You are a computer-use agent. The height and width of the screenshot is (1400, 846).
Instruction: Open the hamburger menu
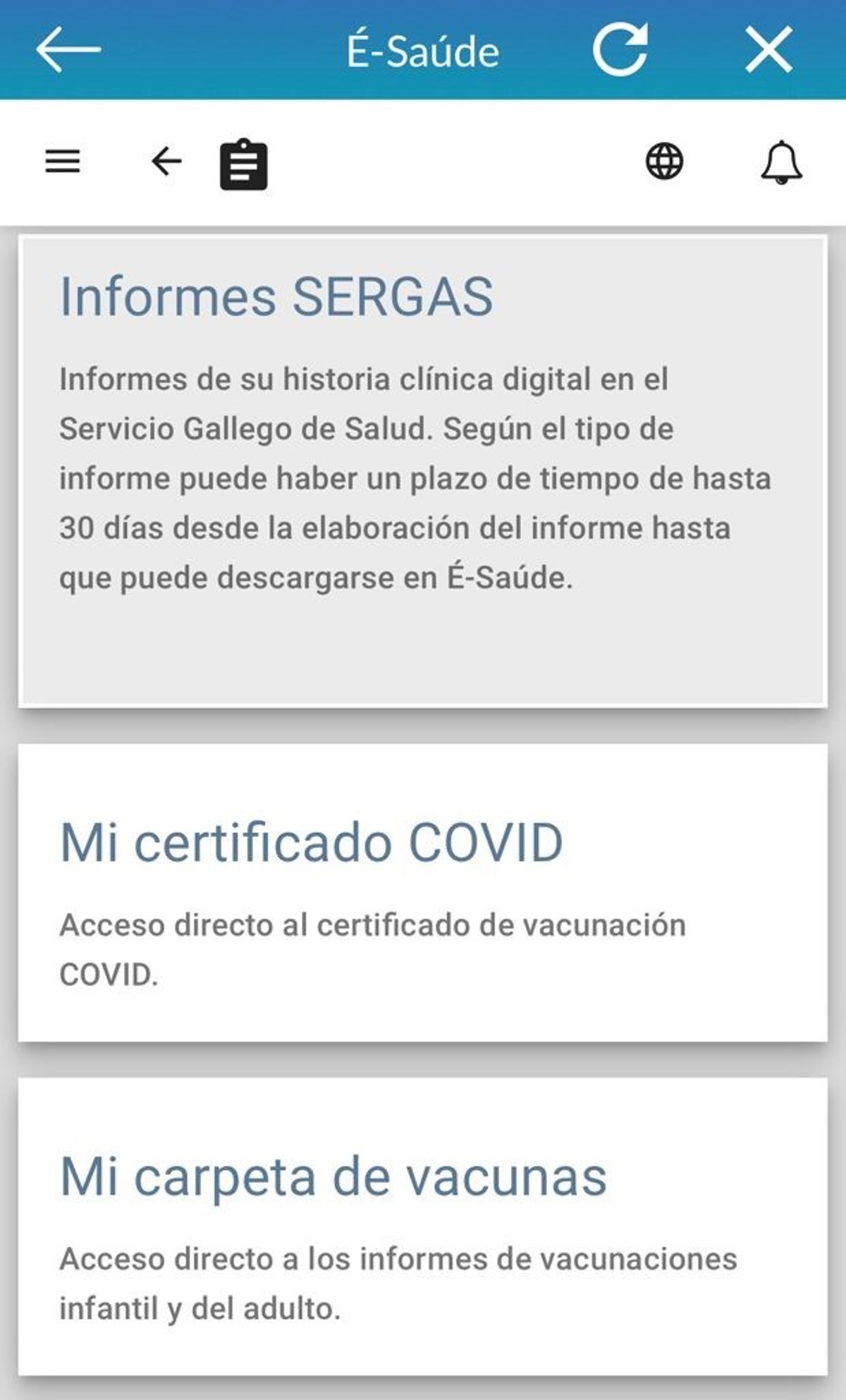click(x=63, y=162)
